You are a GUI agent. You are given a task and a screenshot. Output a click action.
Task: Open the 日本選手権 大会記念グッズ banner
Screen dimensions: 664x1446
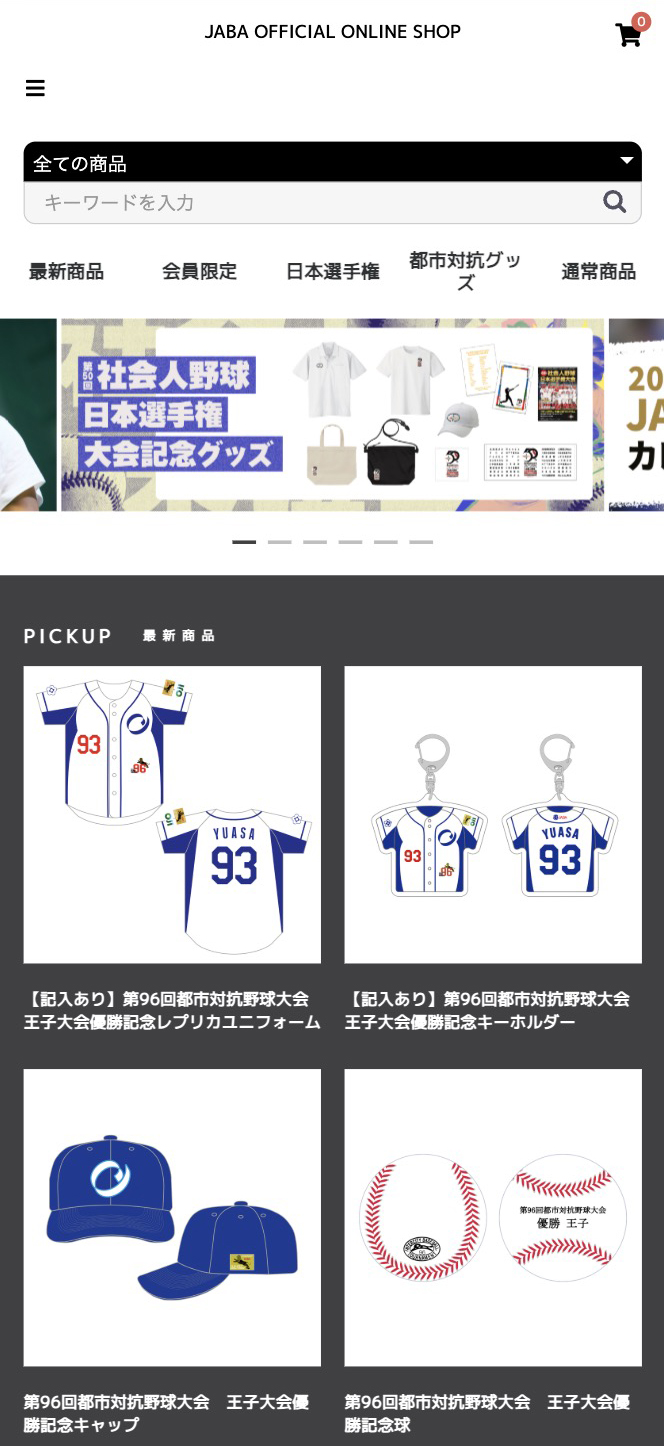pos(332,415)
